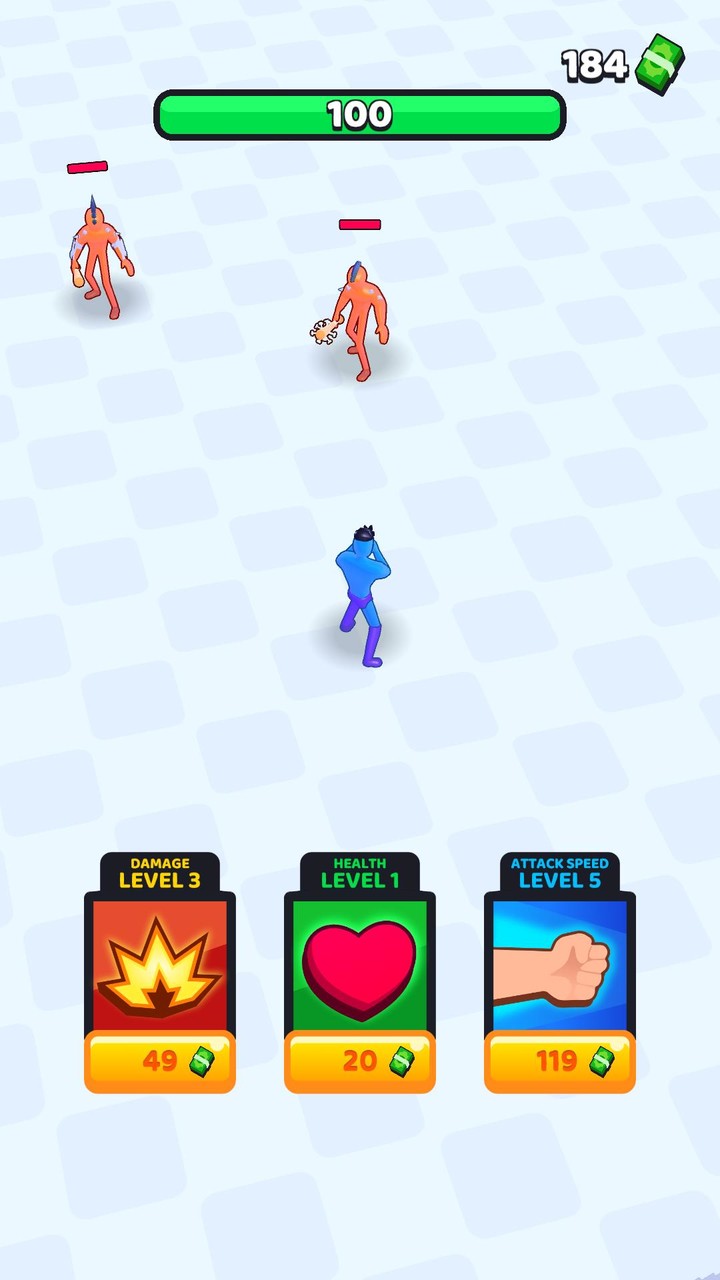Click the left enemy's red health bar
This screenshot has height=1280, width=720.
click(x=88, y=166)
